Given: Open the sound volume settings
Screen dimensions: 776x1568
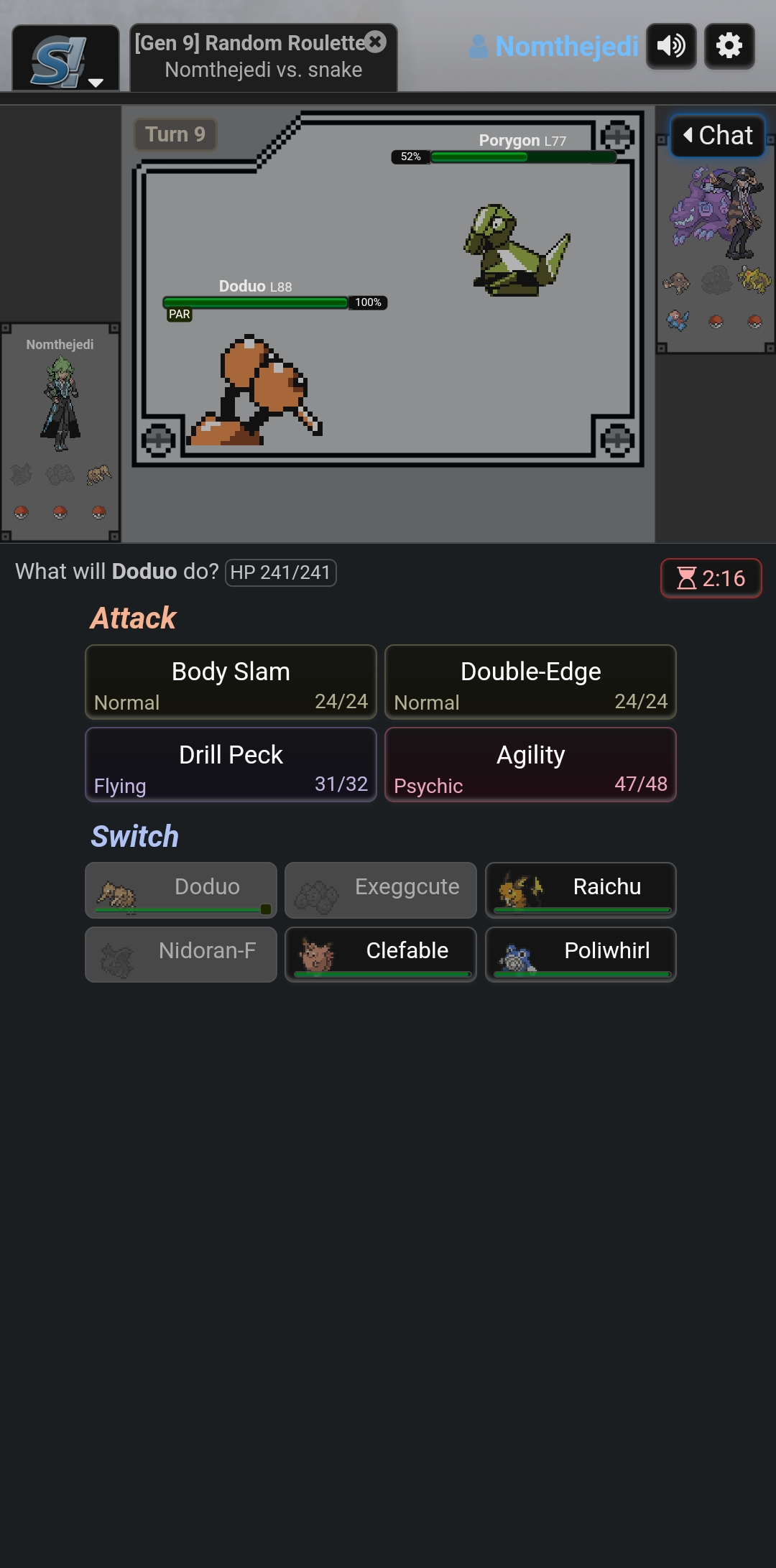Looking at the screenshot, I should [x=671, y=47].
